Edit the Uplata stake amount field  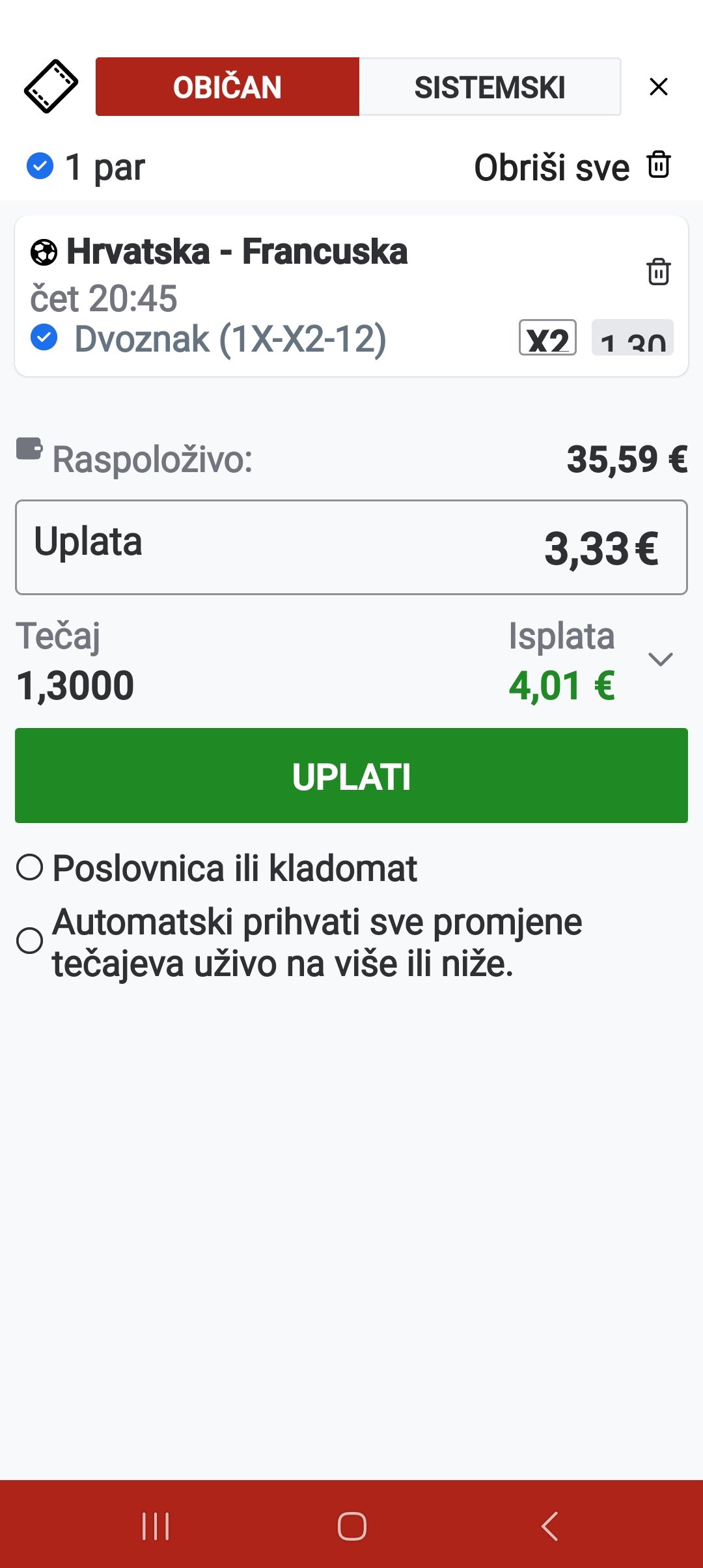(x=351, y=547)
